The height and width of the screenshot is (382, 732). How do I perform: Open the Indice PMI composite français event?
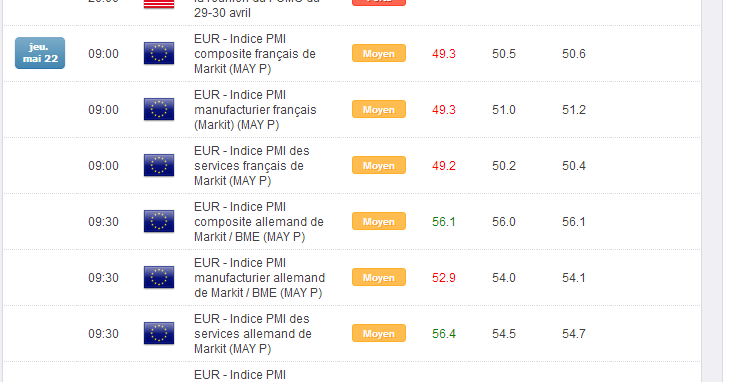coord(255,54)
